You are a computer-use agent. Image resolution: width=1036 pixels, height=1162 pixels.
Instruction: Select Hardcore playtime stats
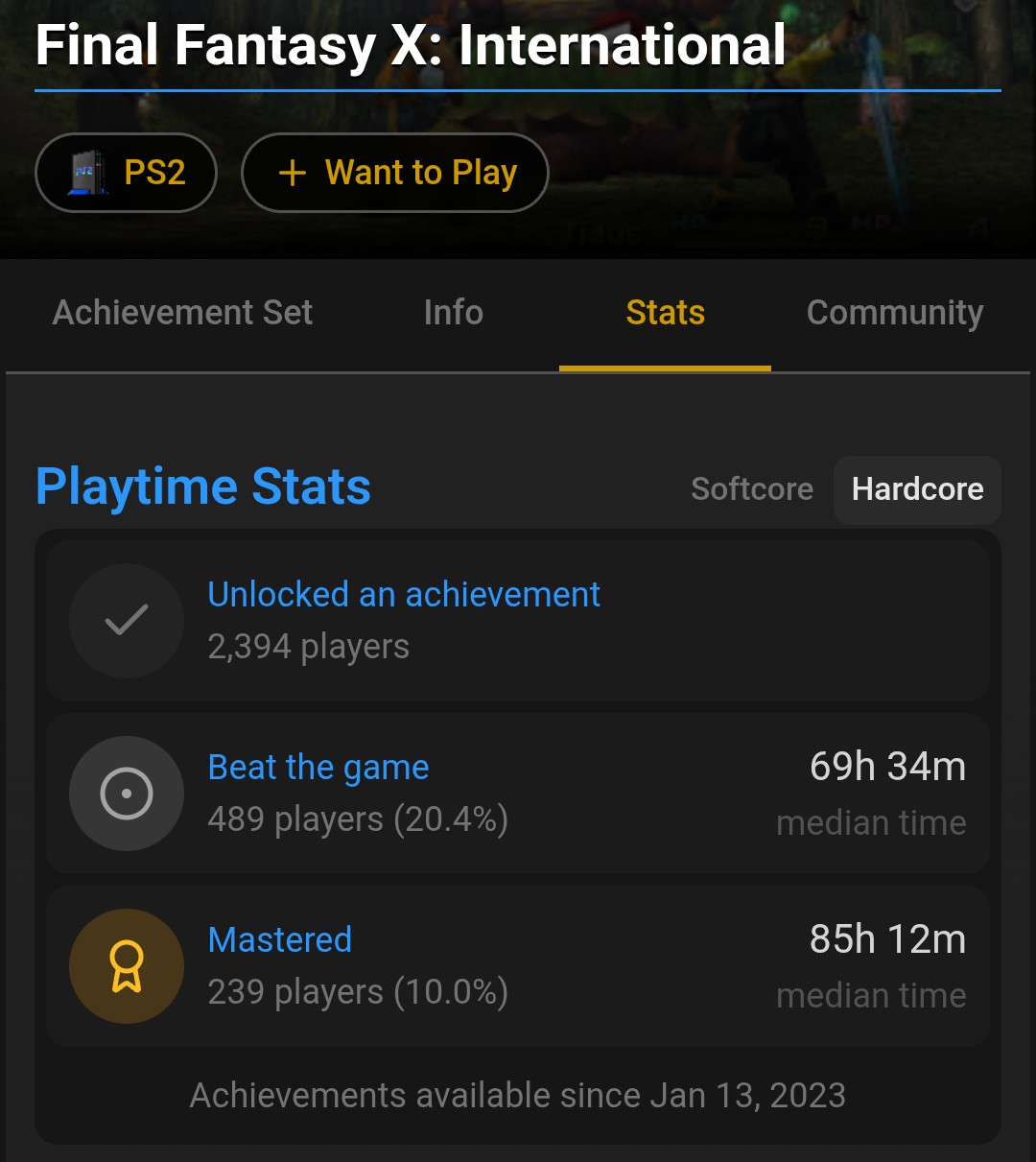(917, 489)
